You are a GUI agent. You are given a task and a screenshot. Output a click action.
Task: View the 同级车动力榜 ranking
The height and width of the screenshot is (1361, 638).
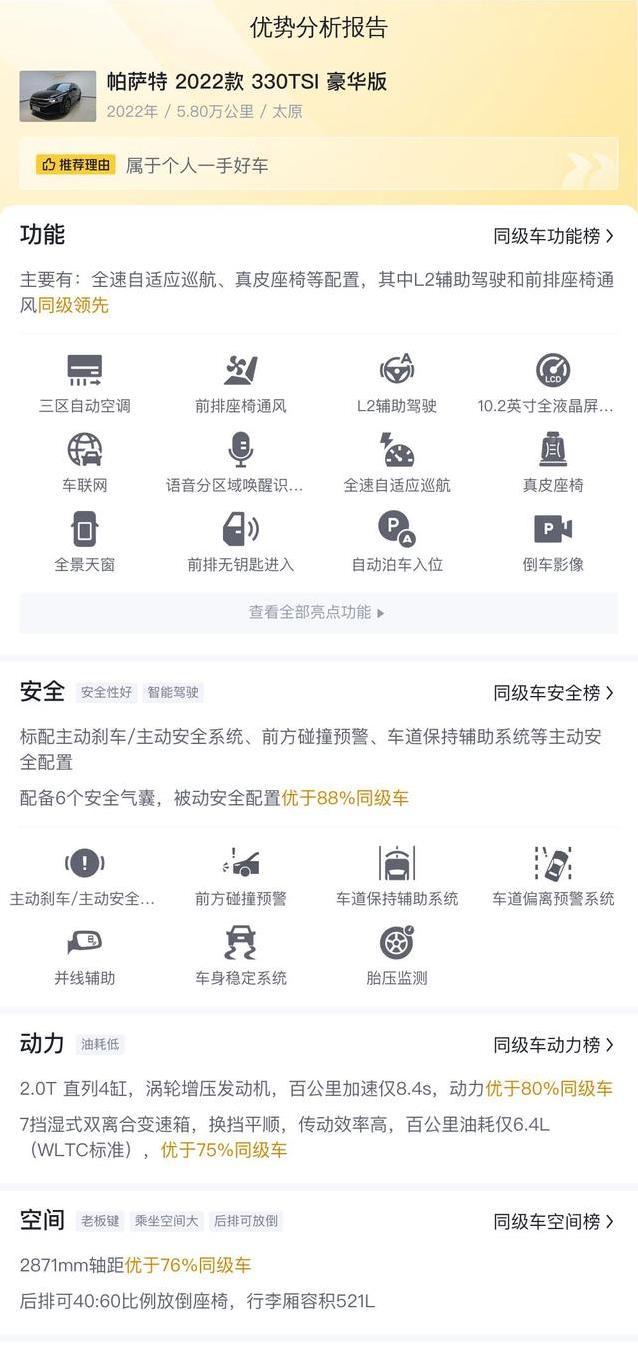click(x=553, y=1045)
